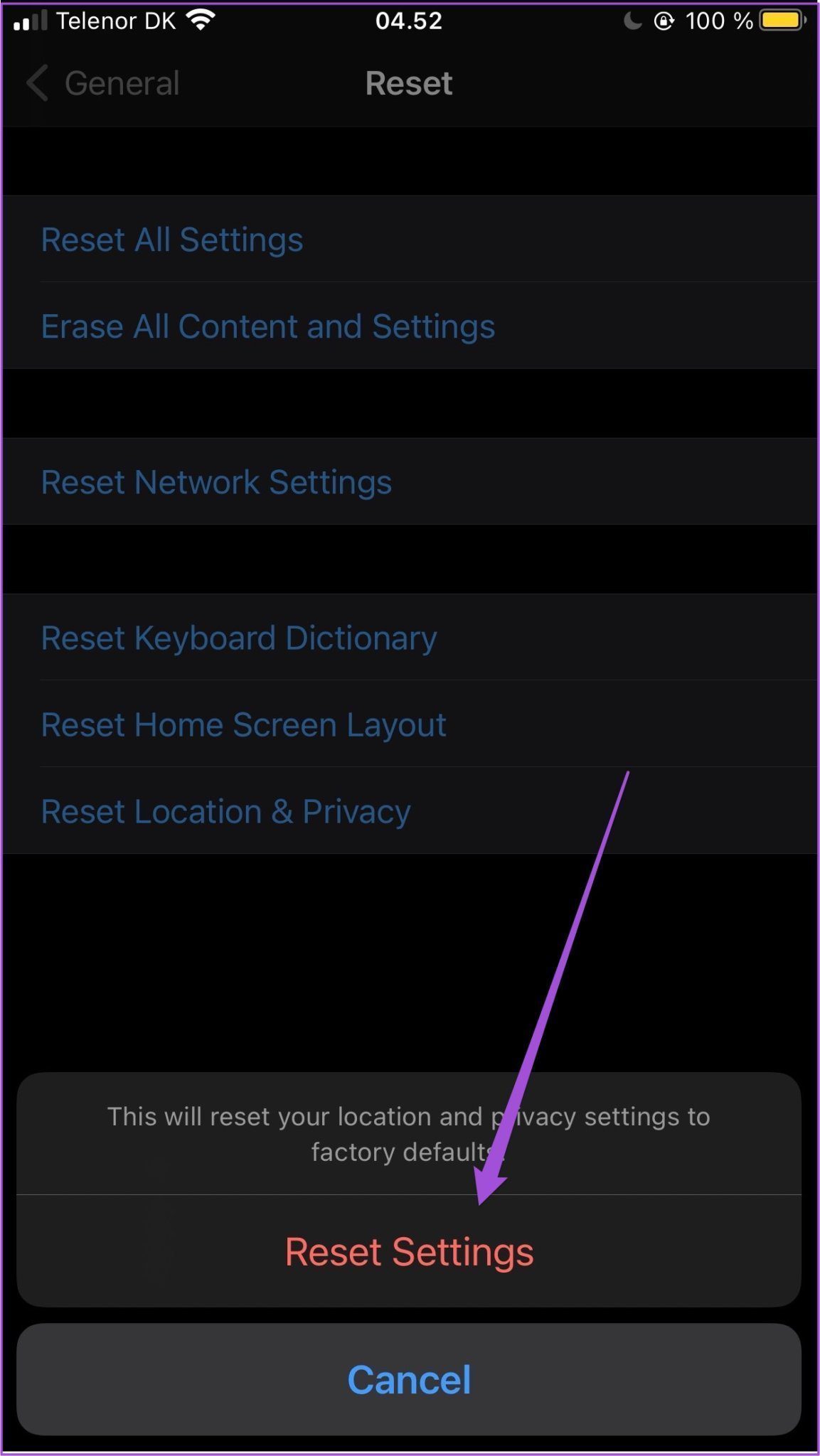
Task: Open Reset Network Settings
Action: pos(410,481)
